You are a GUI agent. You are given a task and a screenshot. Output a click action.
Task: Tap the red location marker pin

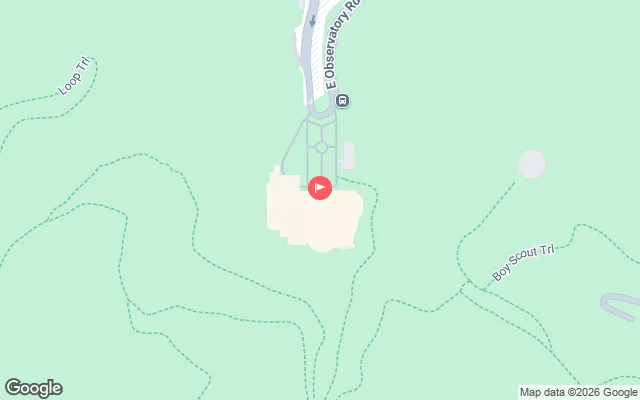click(x=320, y=187)
